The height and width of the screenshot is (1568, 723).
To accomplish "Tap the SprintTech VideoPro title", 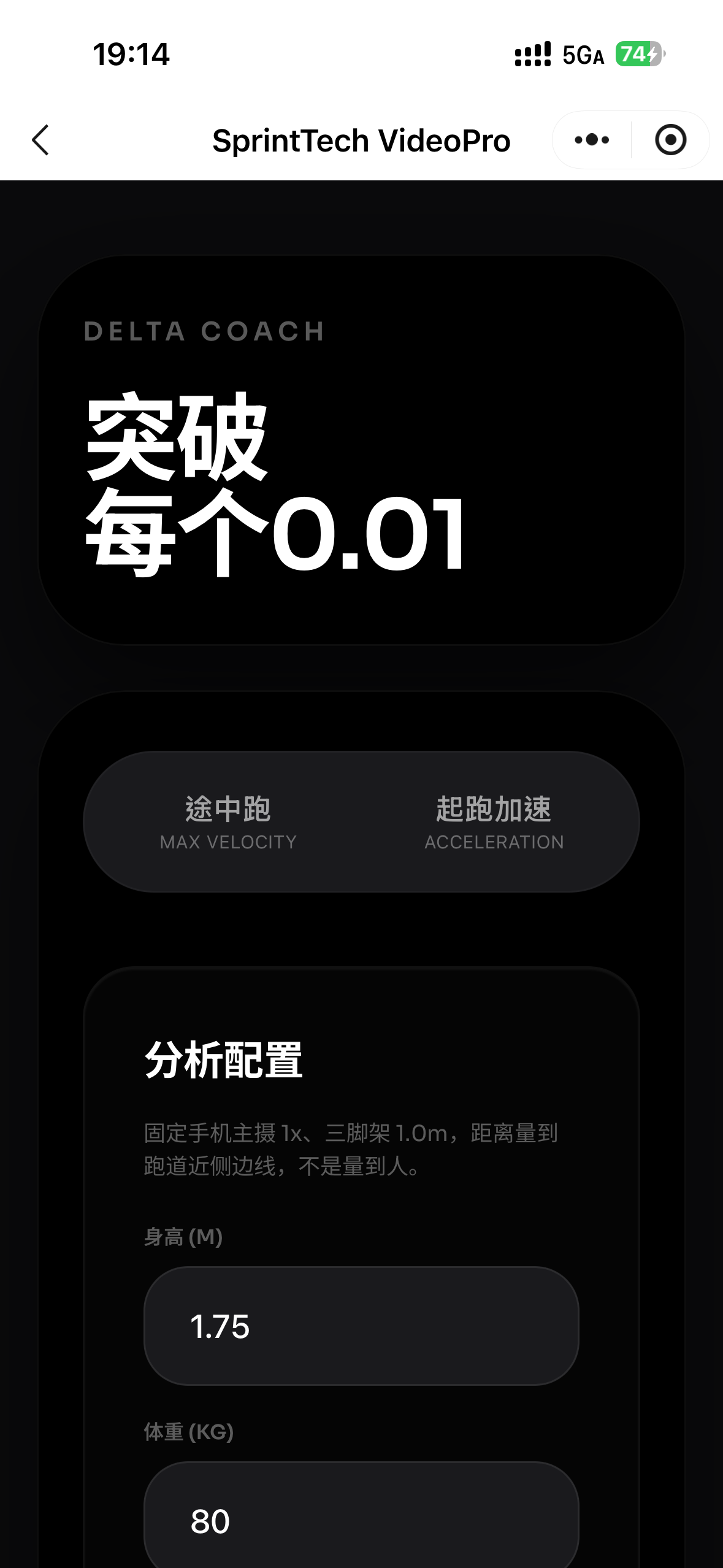I will tap(361, 140).
